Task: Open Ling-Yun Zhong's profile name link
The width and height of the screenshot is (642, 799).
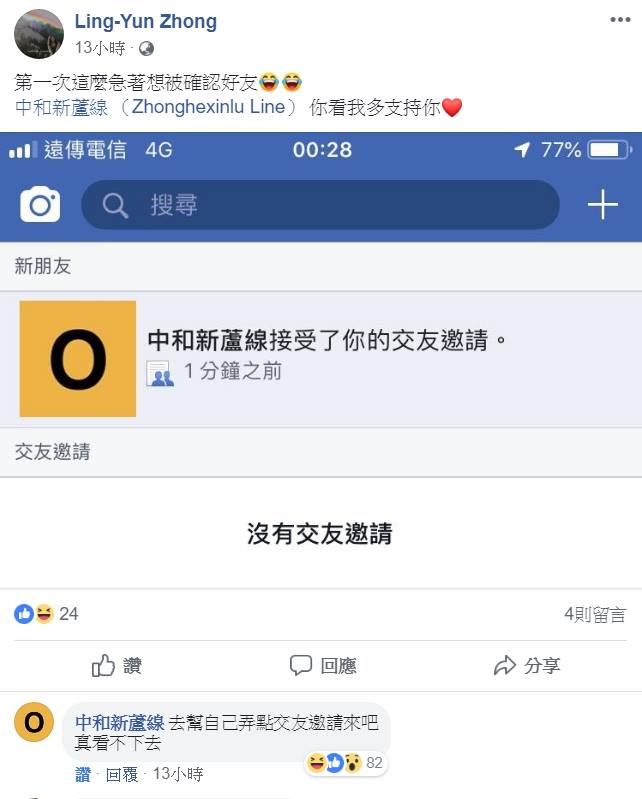Action: [x=145, y=21]
